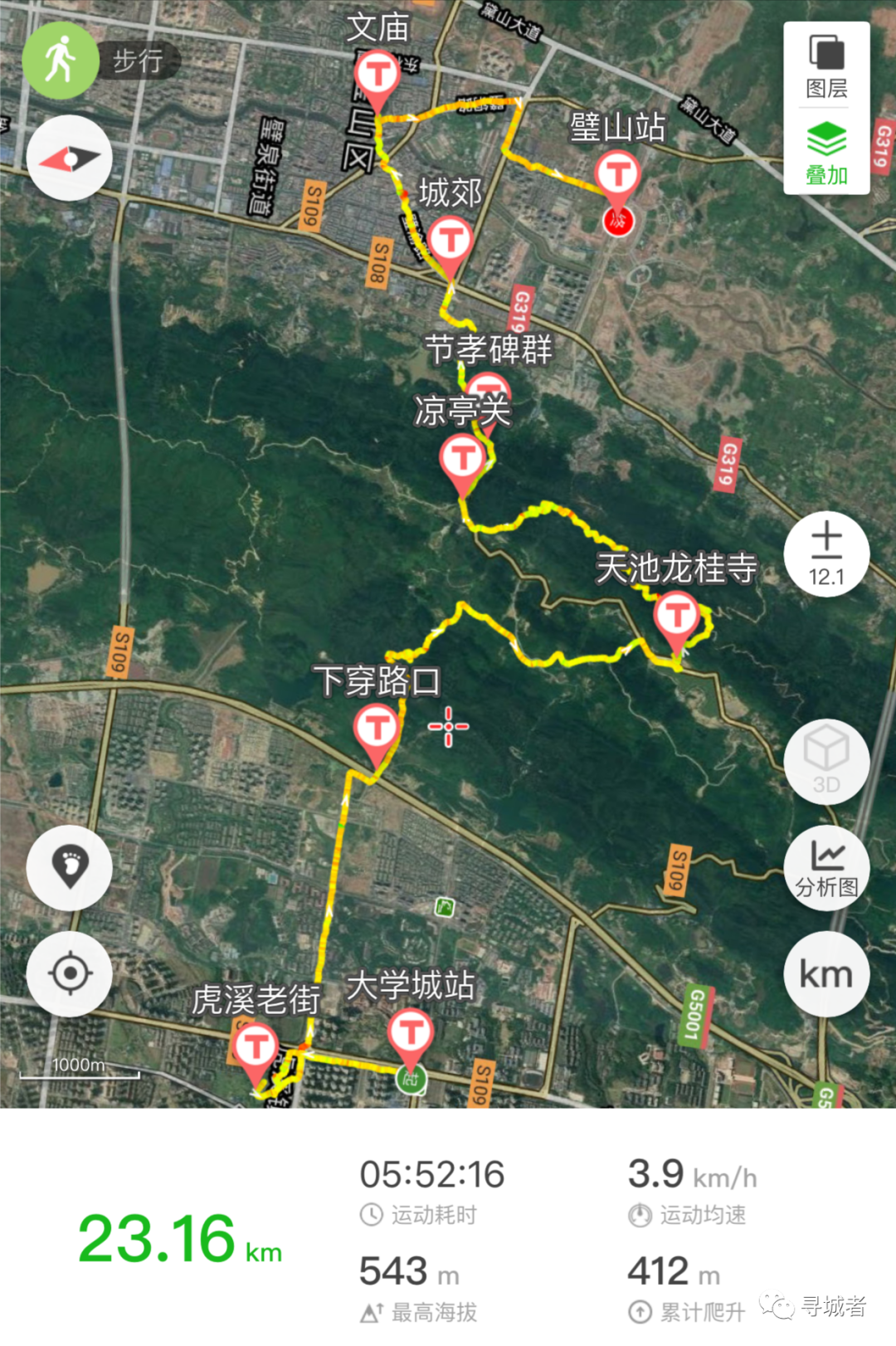Select the 大学城站 waypoint marker
Screen dimensions: 896x1346
tap(411, 1039)
